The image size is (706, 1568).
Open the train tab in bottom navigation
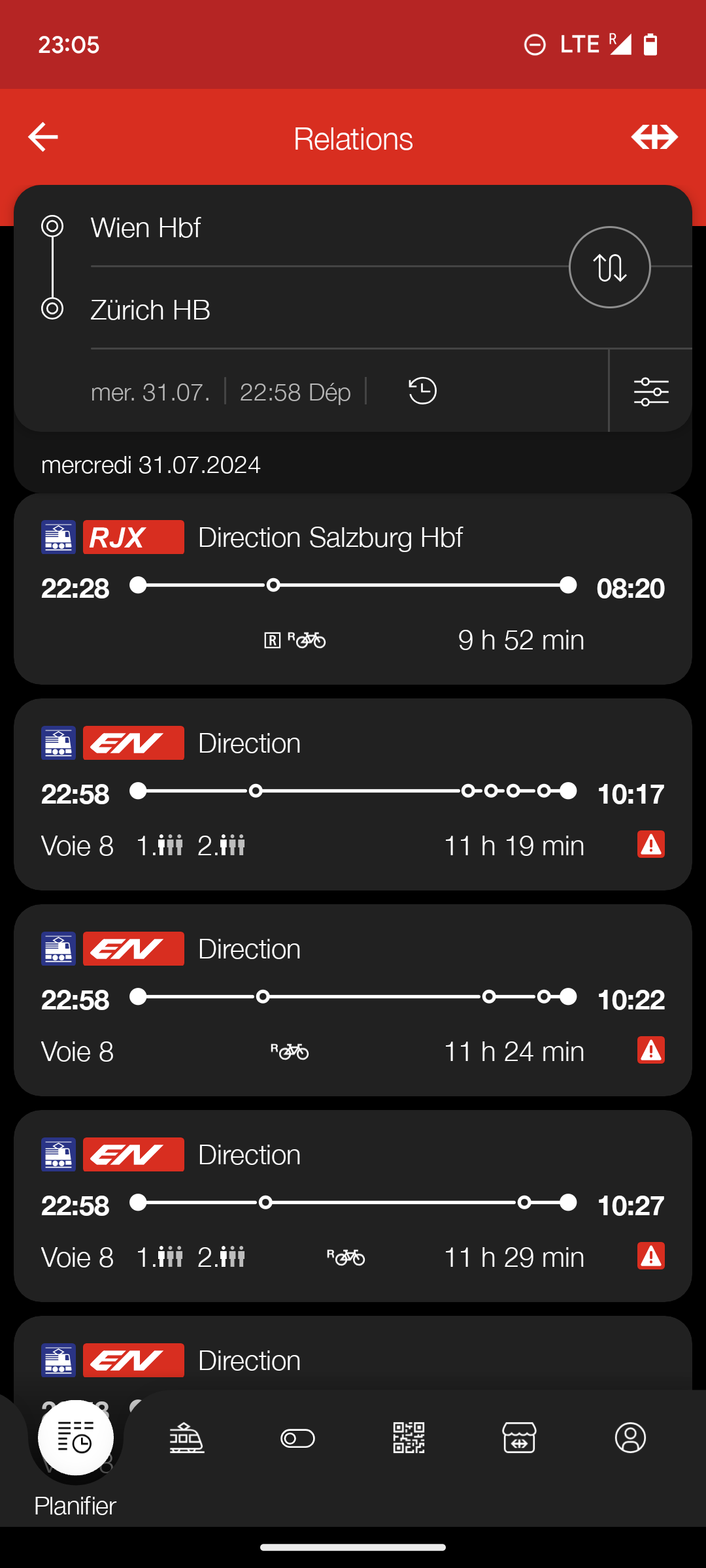tap(186, 1438)
